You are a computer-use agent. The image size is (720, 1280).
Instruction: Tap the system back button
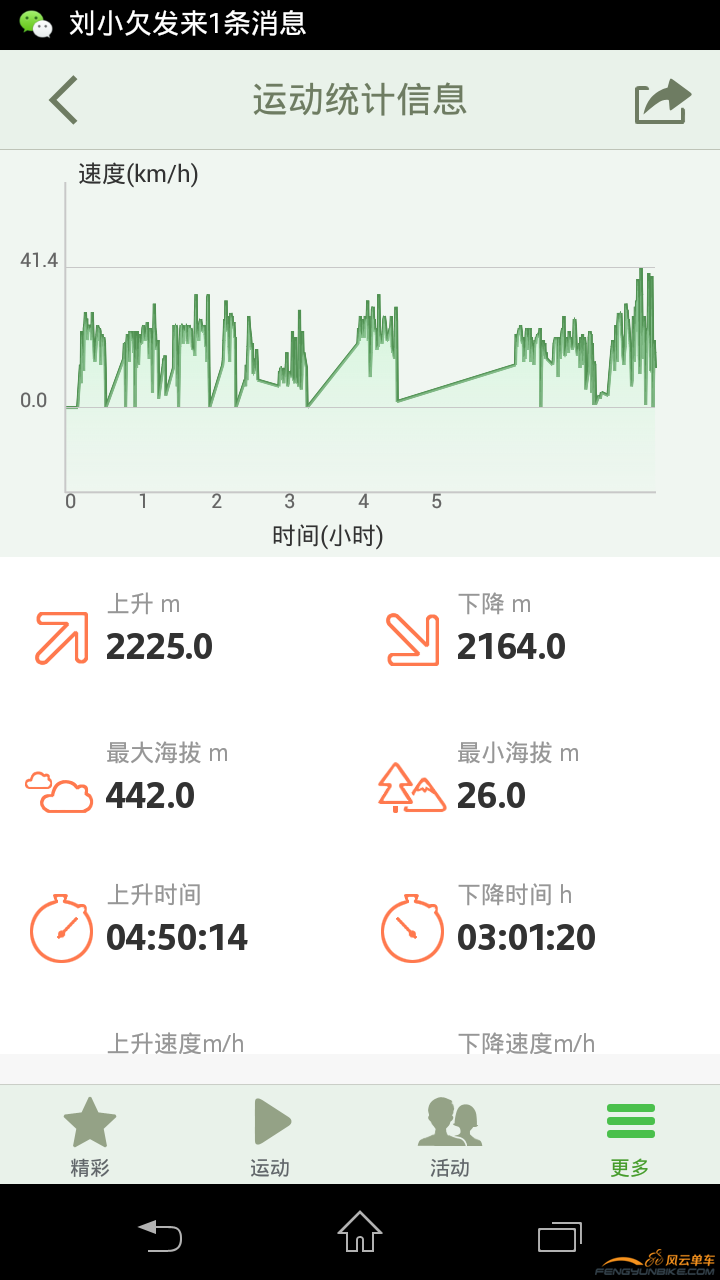point(160,1235)
